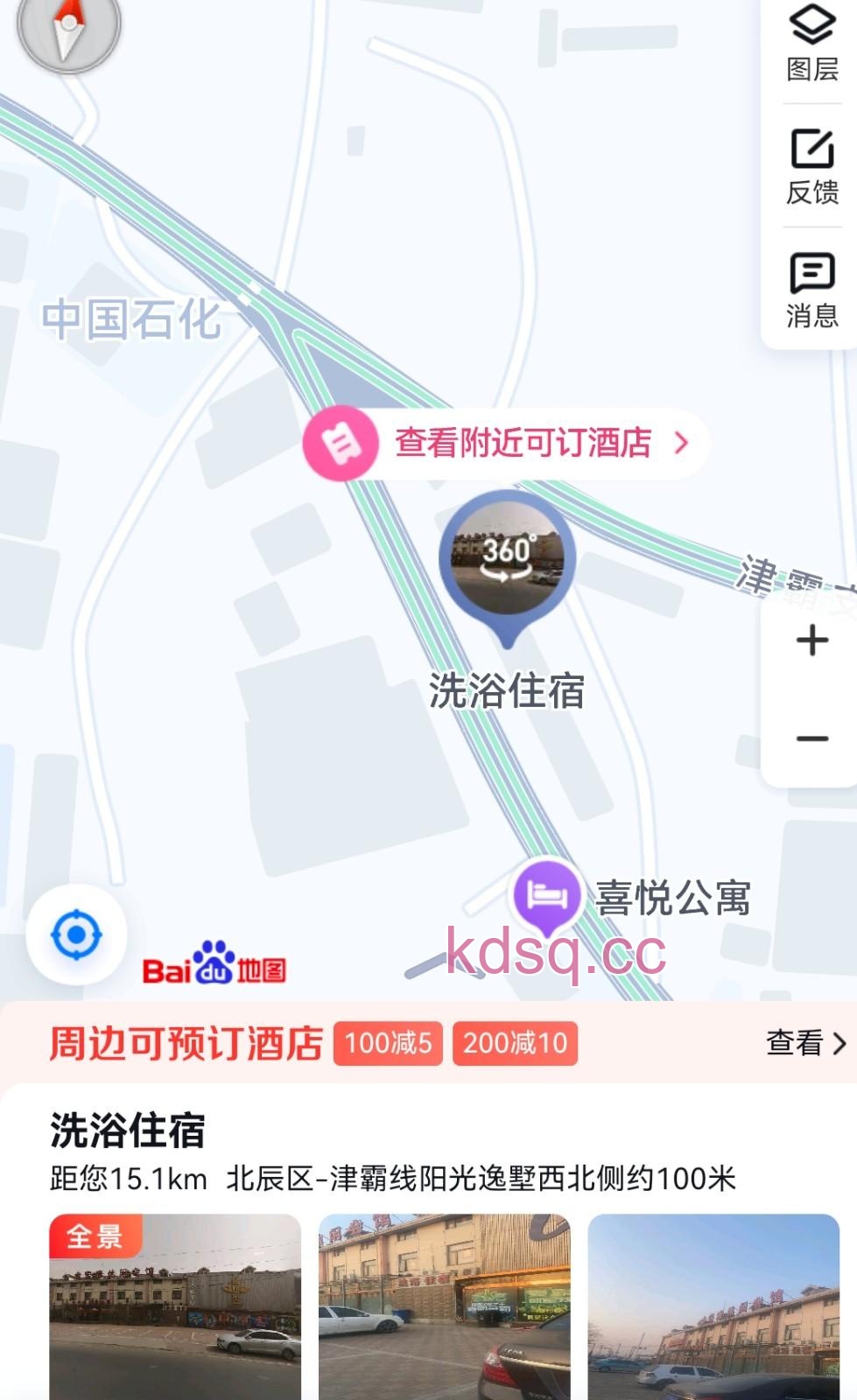Image resolution: width=857 pixels, height=1400 pixels.
Task: Open the 图层 layers panel
Action: tap(811, 44)
